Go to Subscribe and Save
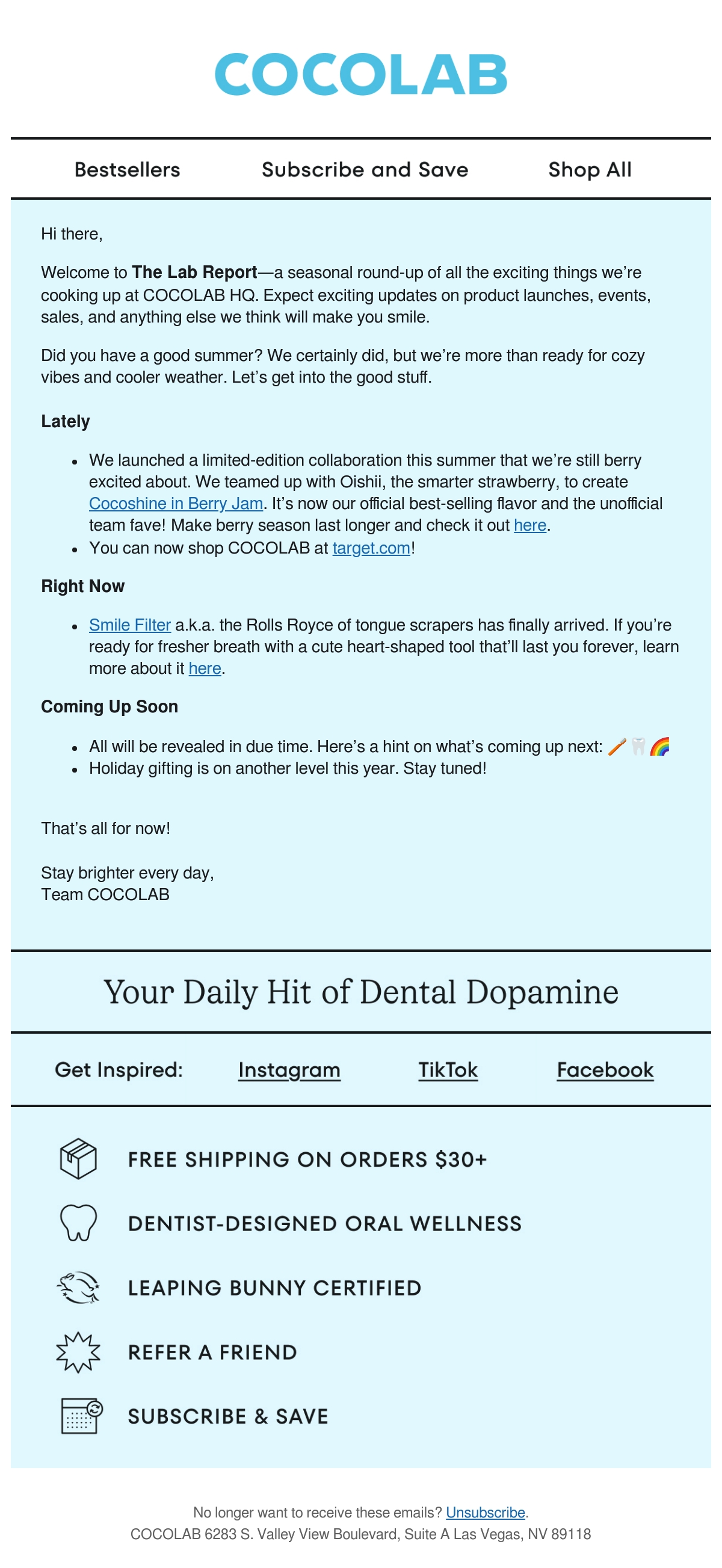This screenshot has height=1568, width=722. point(365,169)
